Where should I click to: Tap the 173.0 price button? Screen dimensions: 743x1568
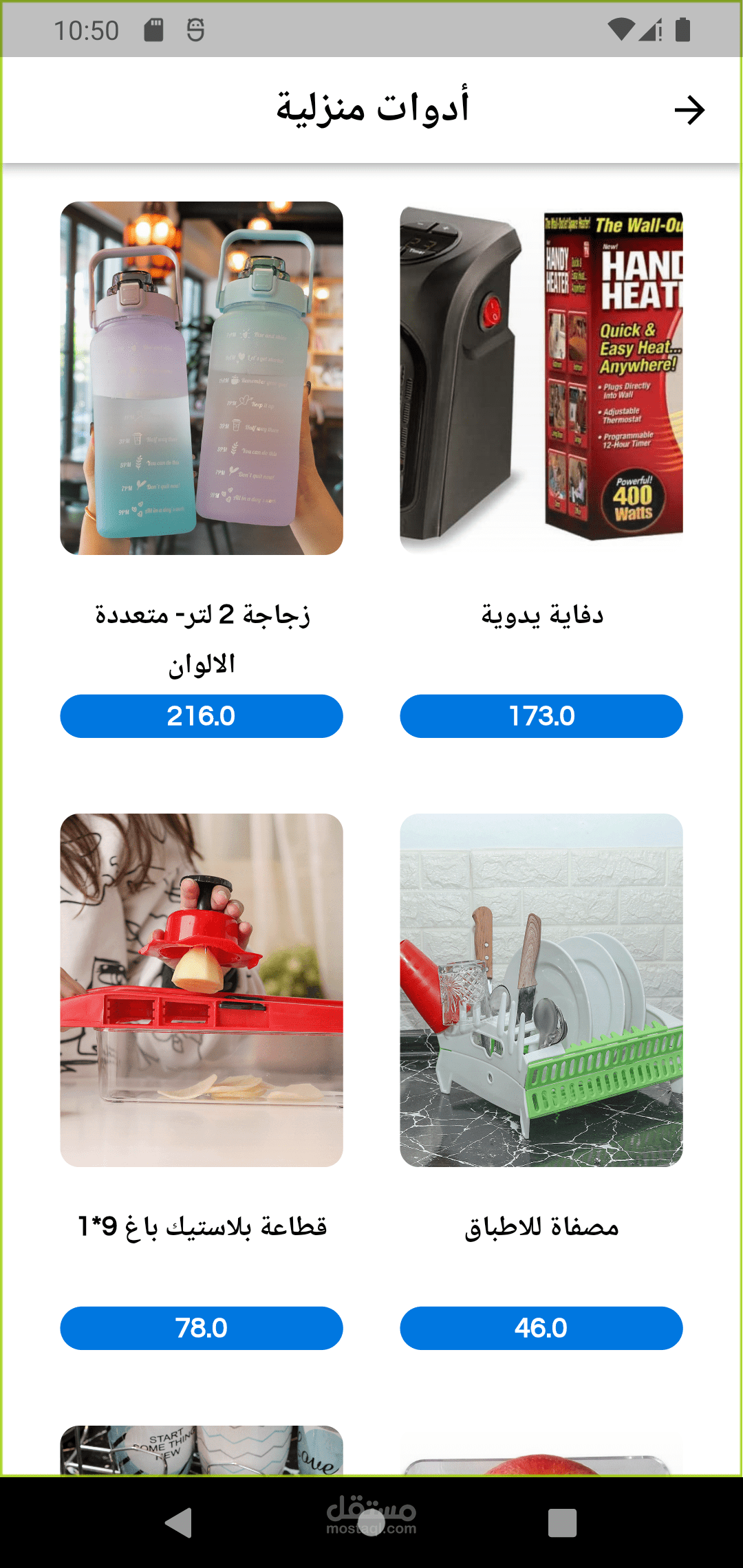click(x=541, y=716)
